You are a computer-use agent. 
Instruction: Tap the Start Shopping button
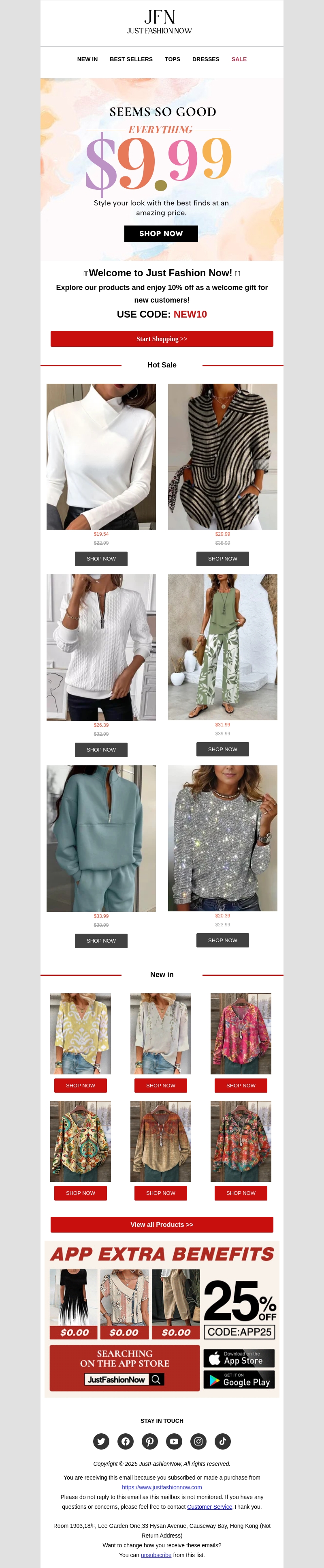point(162,339)
